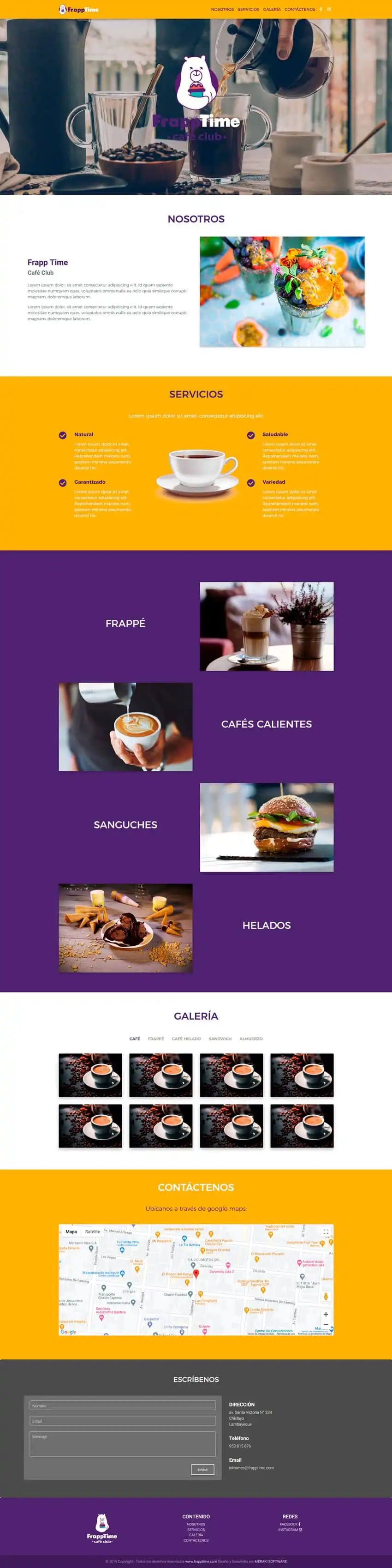Image resolution: width=392 pixels, height=1568 pixels.
Task: Expand the map to fullscreen
Action: point(326,1232)
